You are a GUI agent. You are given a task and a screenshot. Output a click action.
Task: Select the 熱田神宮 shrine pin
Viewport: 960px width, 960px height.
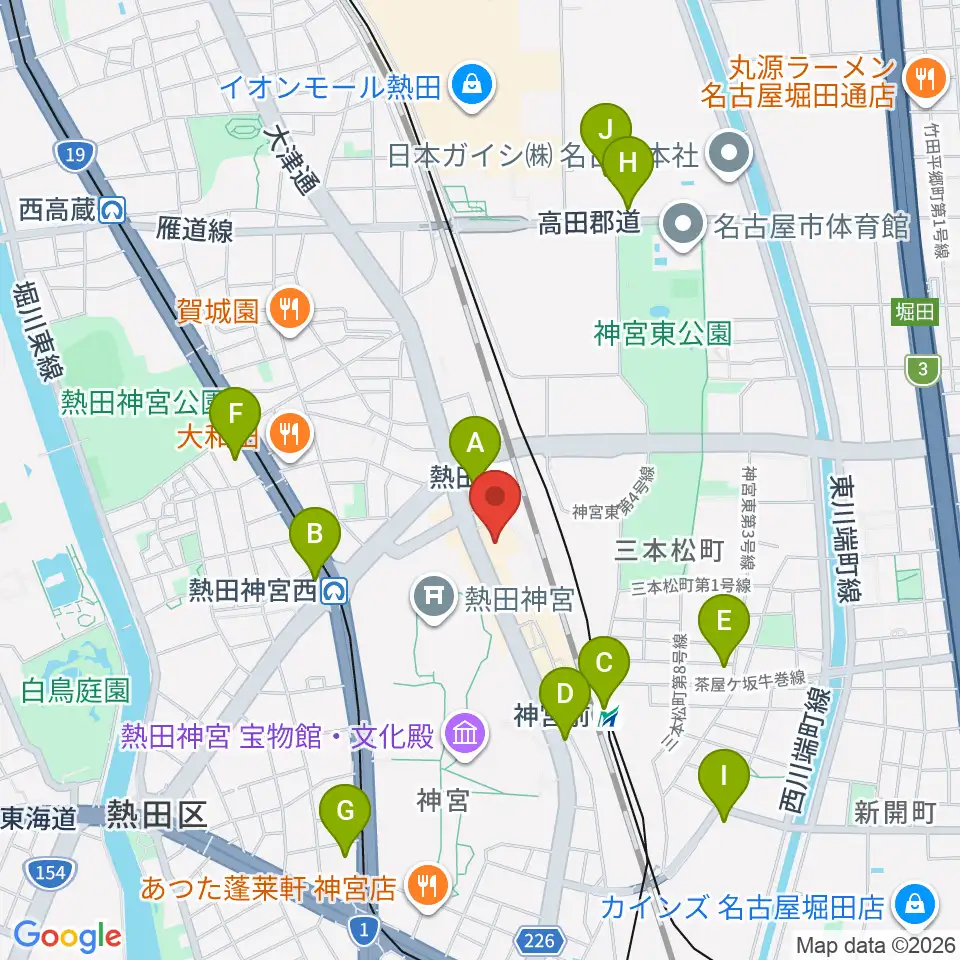434,598
